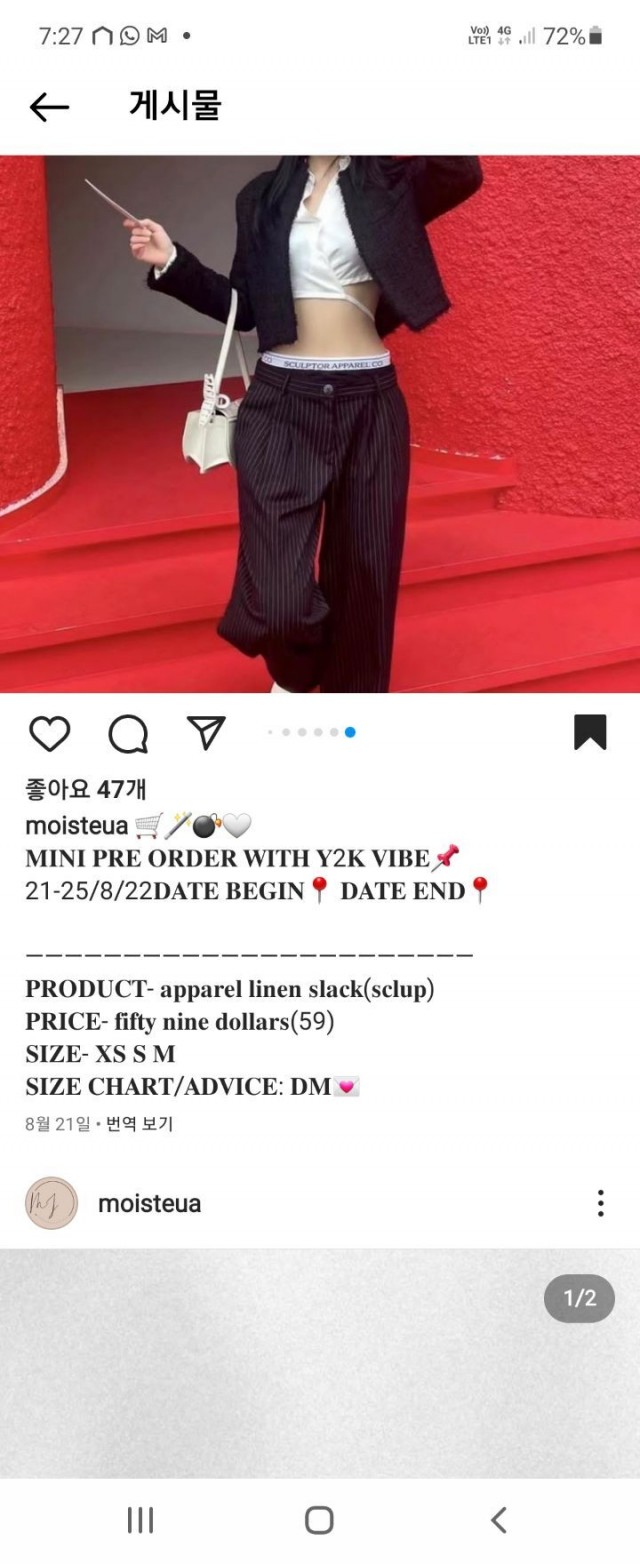Tap 번역 보기 to translate caption

pyautogui.click(x=139, y=1124)
